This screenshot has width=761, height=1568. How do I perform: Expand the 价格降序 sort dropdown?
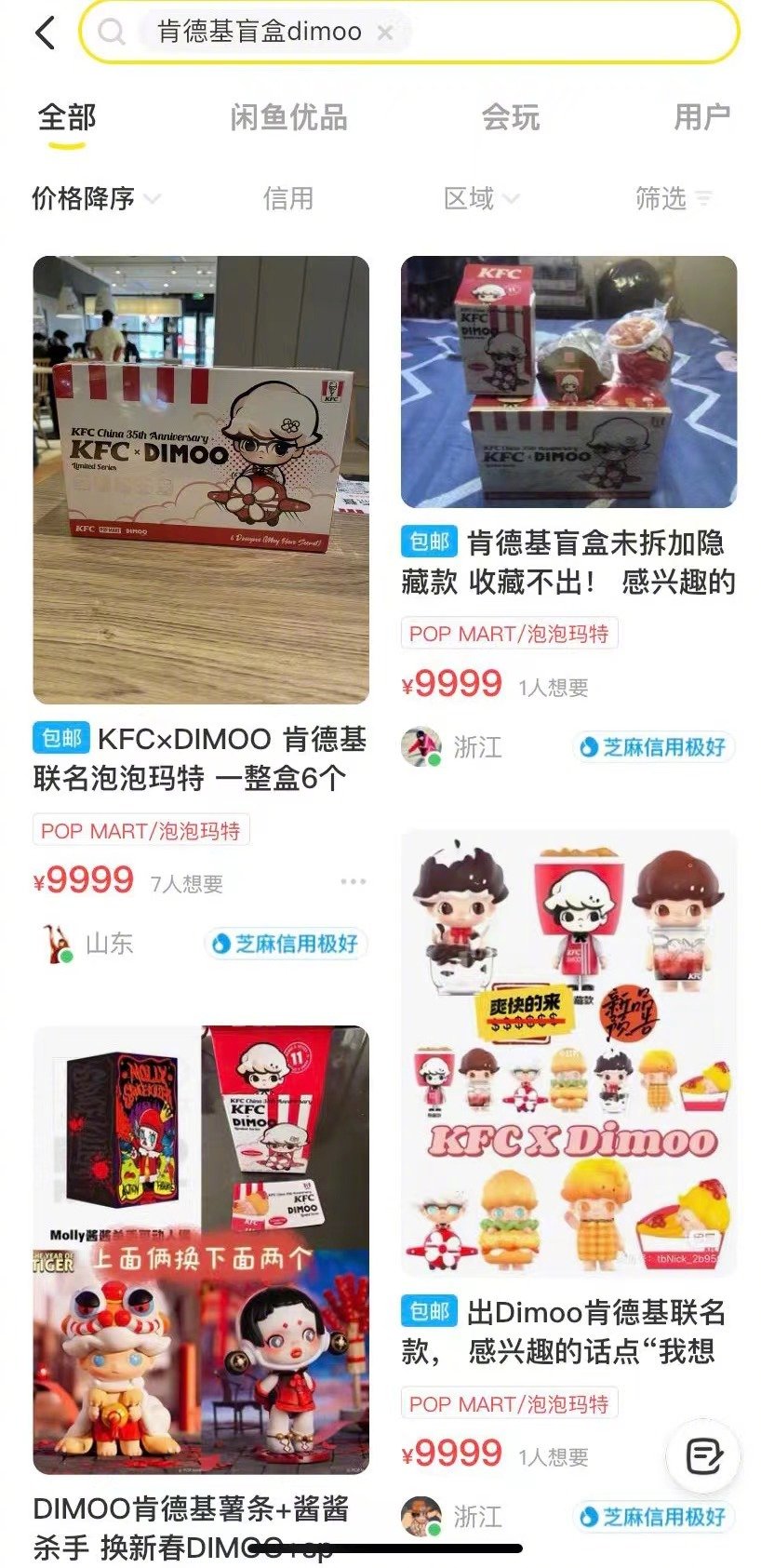pos(95,198)
